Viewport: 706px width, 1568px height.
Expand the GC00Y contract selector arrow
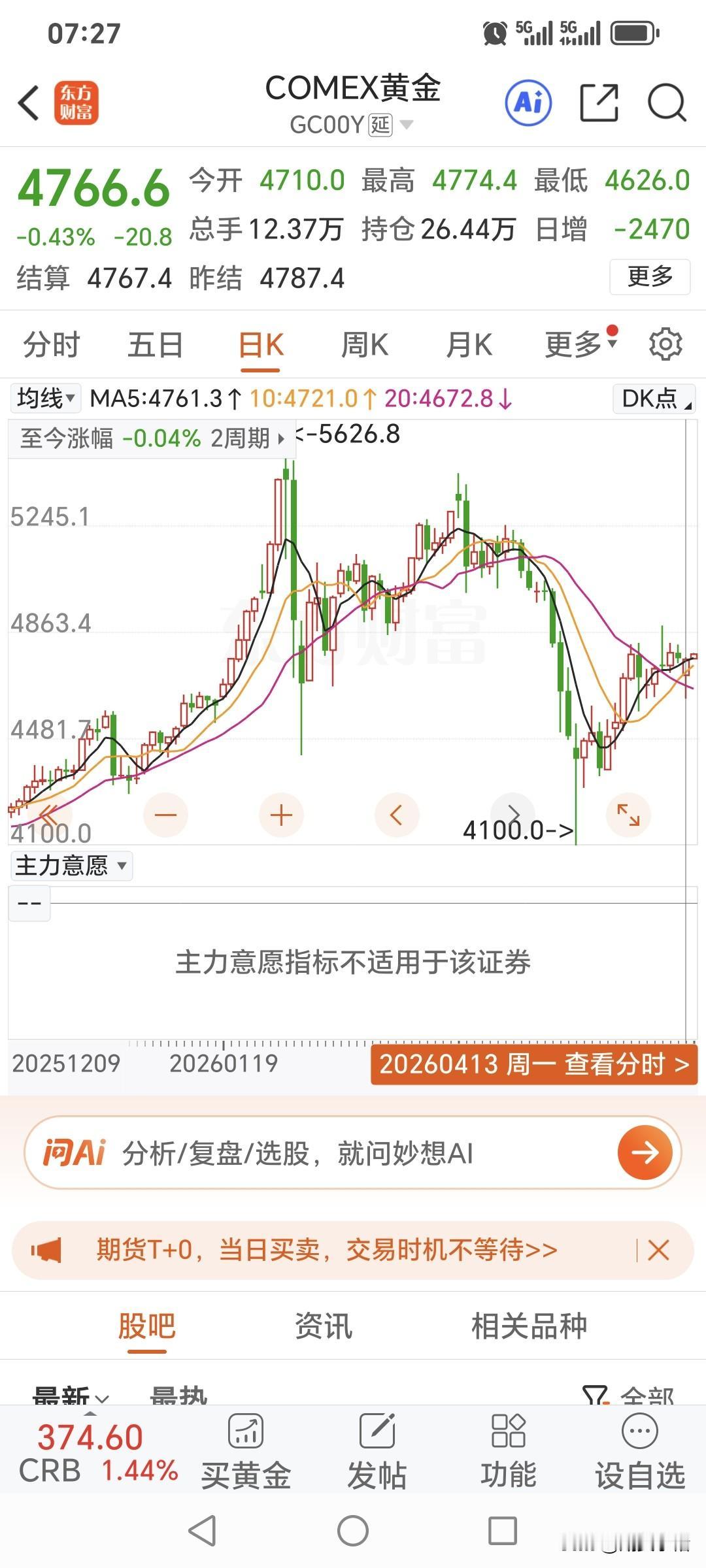pyautogui.click(x=409, y=125)
